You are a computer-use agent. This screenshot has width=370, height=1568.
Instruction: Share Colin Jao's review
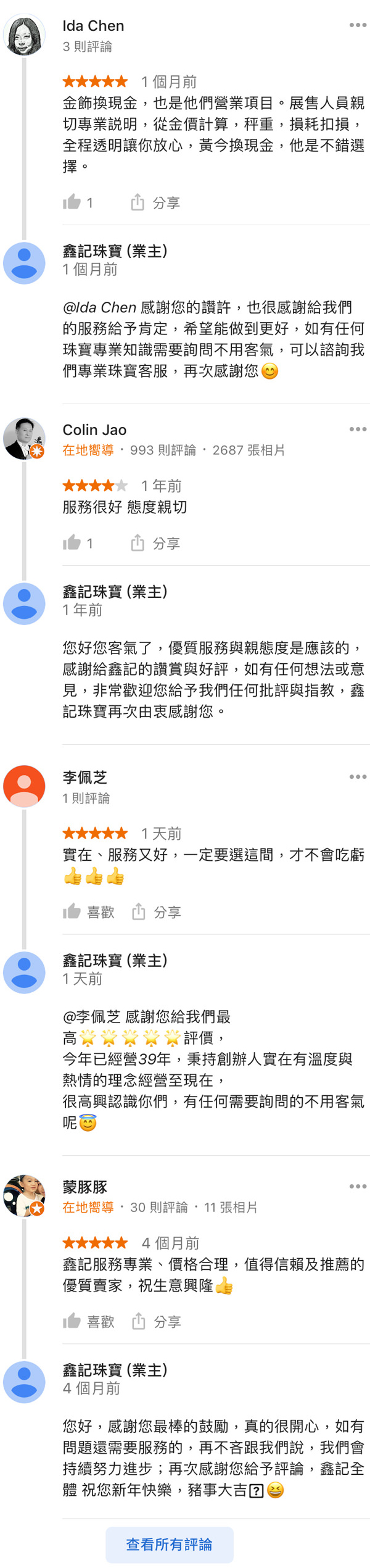[x=155, y=543]
